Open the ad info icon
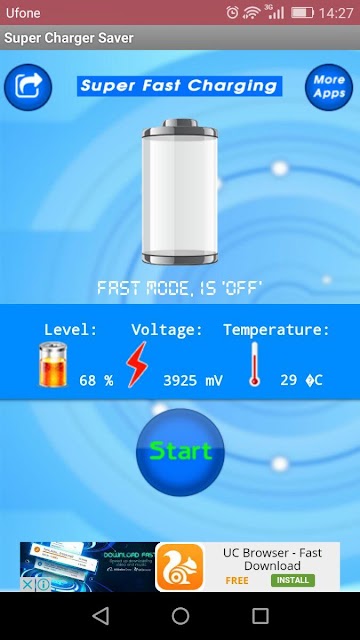This screenshot has width=360, height=640. click(x=42, y=585)
